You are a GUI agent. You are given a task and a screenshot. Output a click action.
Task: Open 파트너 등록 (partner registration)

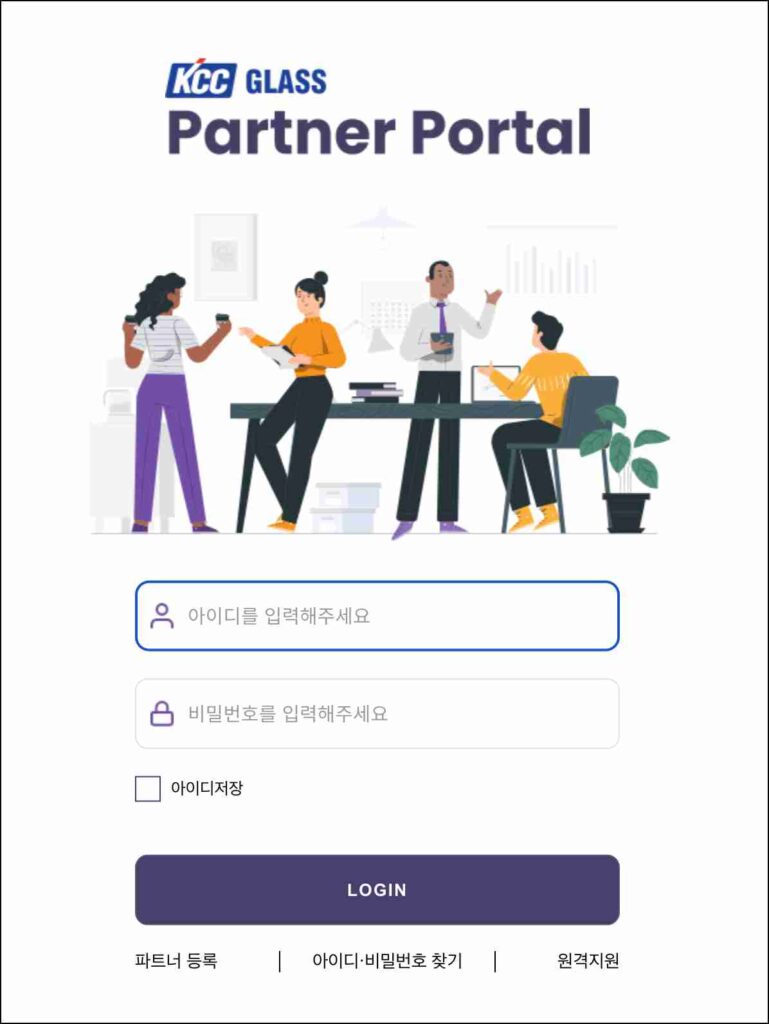(176, 961)
